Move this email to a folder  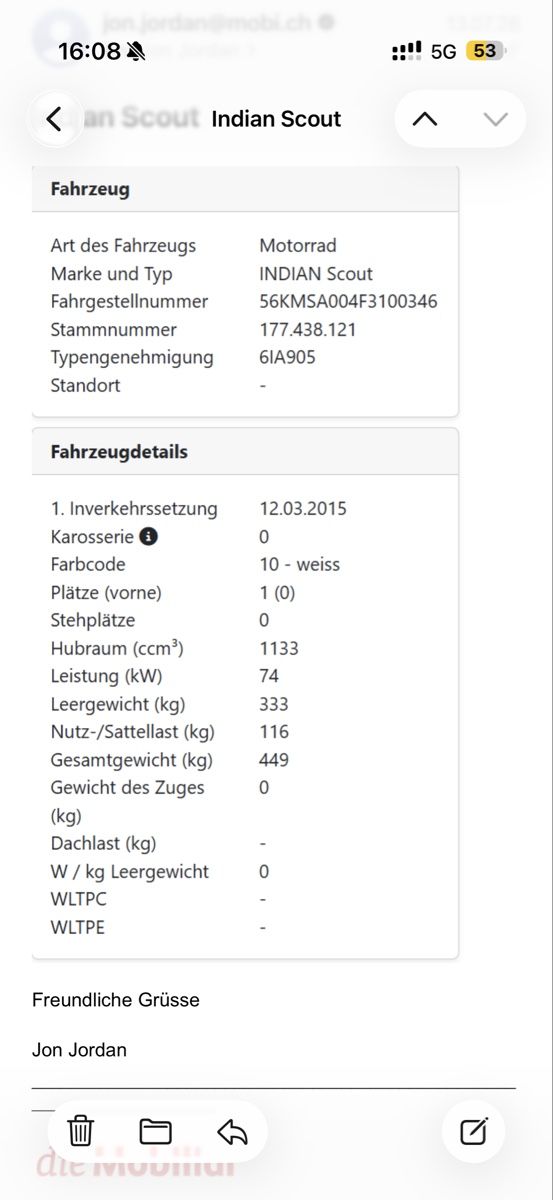156,1131
